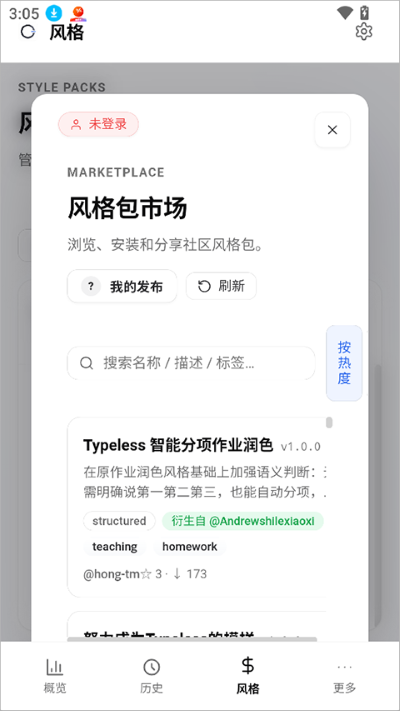Open the Typeless 智能分项作业润色 style pack card
The image size is (400, 711).
click(x=197, y=507)
